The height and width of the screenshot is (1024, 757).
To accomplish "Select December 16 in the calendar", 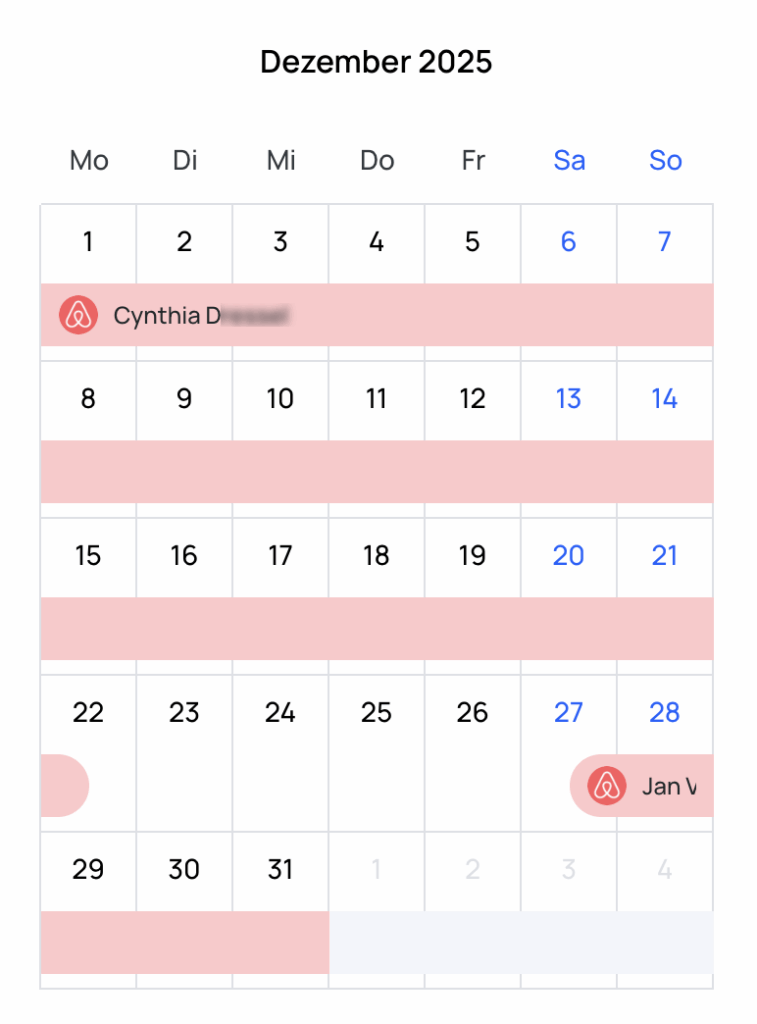I will click(x=184, y=556).
